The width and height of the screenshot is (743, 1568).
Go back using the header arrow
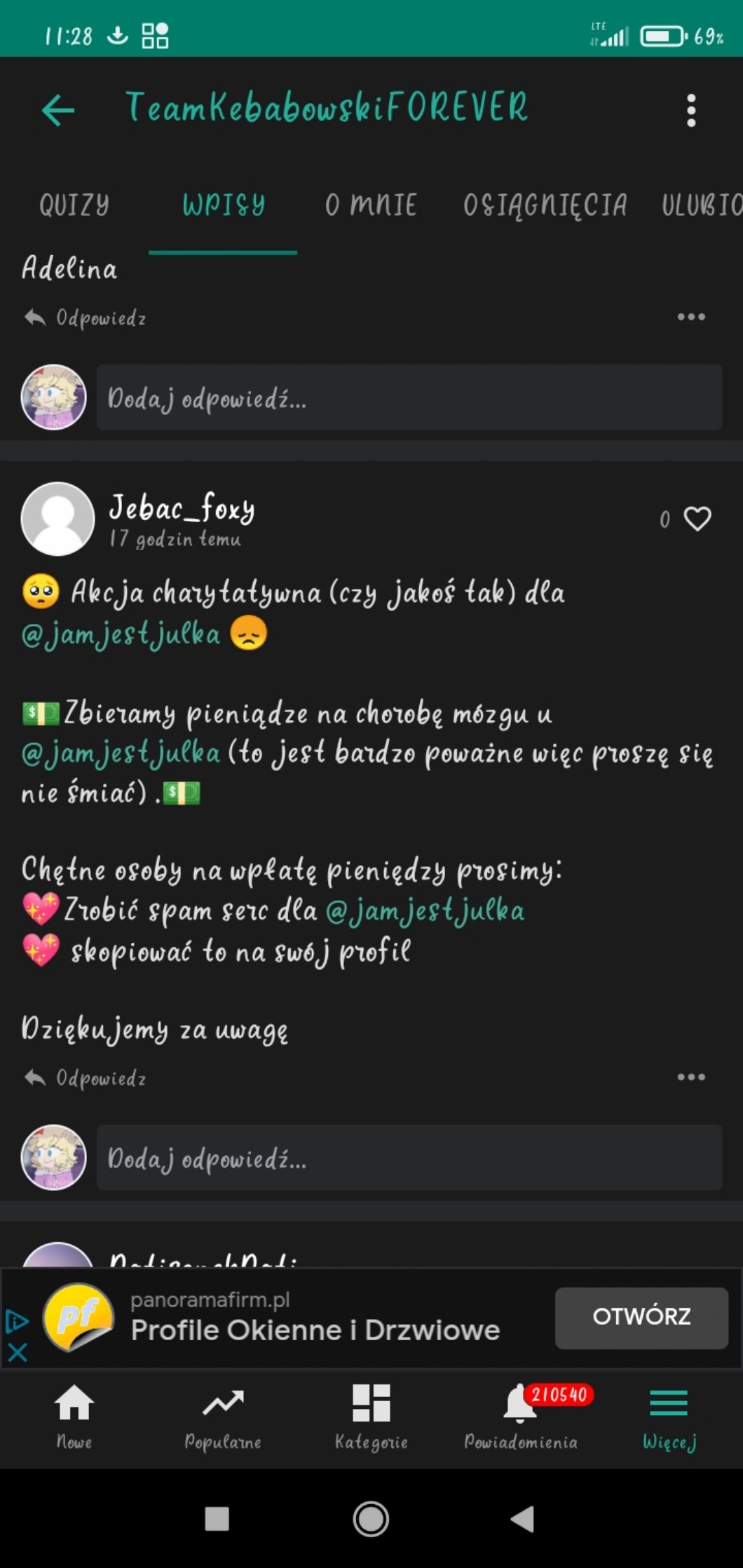click(58, 110)
